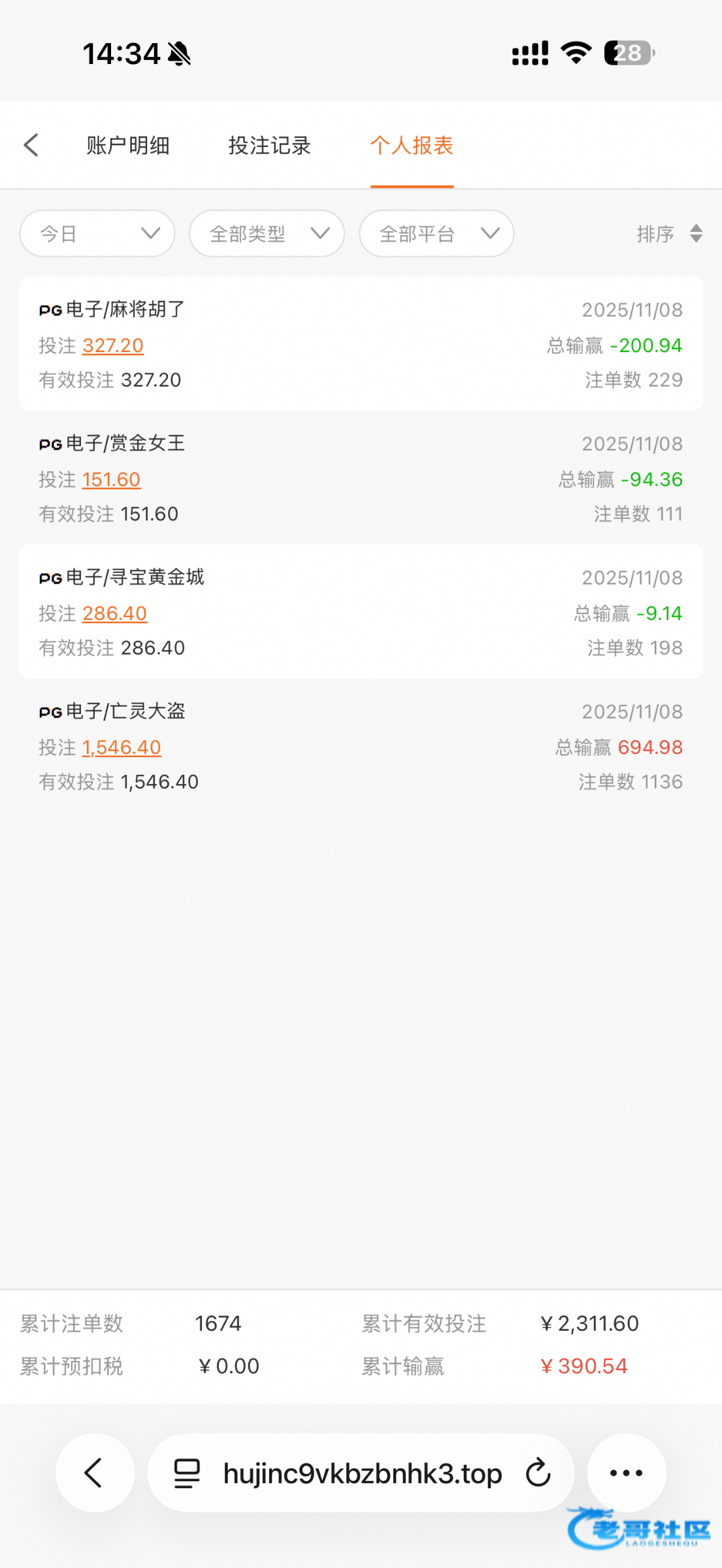Open the 全部平台 platform dropdown
Image resolution: width=722 pixels, height=1568 pixels.
[x=436, y=233]
